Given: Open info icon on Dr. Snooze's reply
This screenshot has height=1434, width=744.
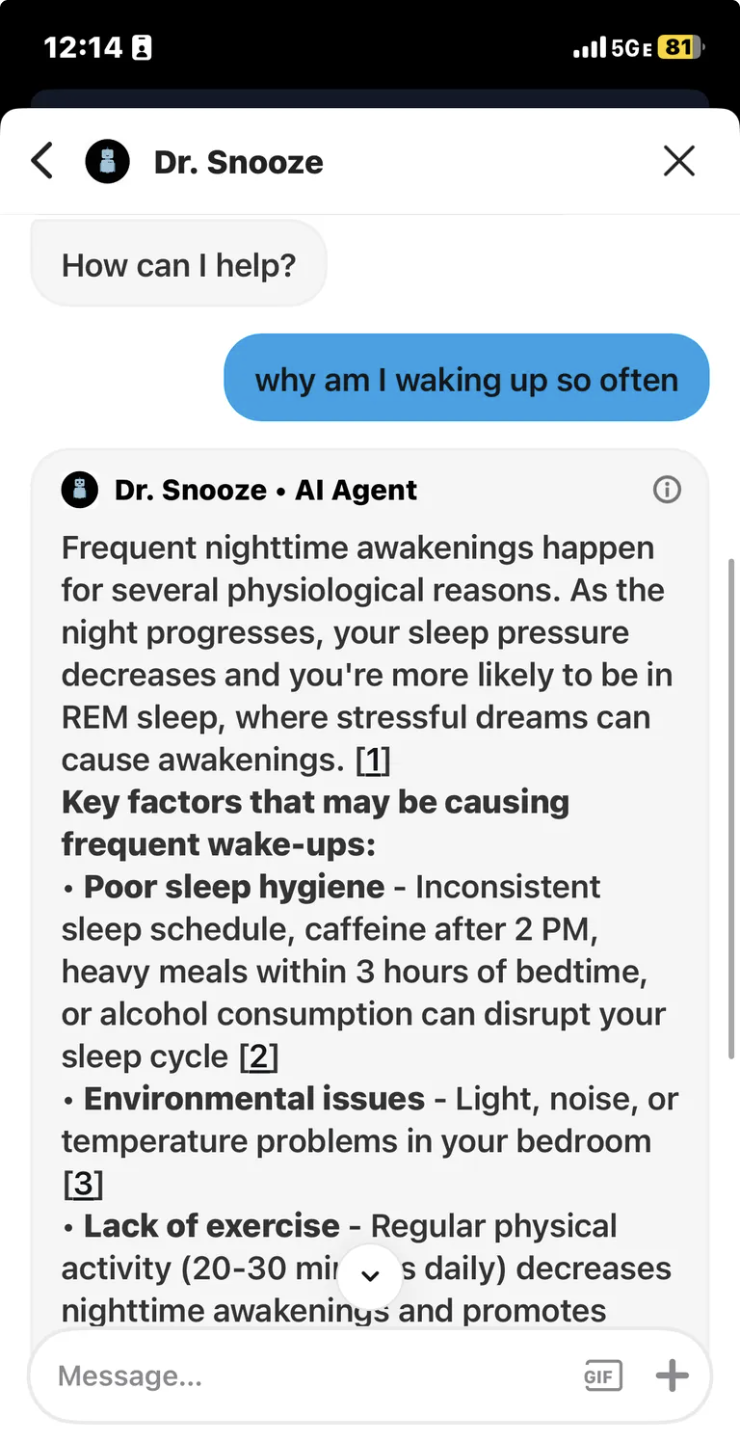Looking at the screenshot, I should click(x=667, y=490).
